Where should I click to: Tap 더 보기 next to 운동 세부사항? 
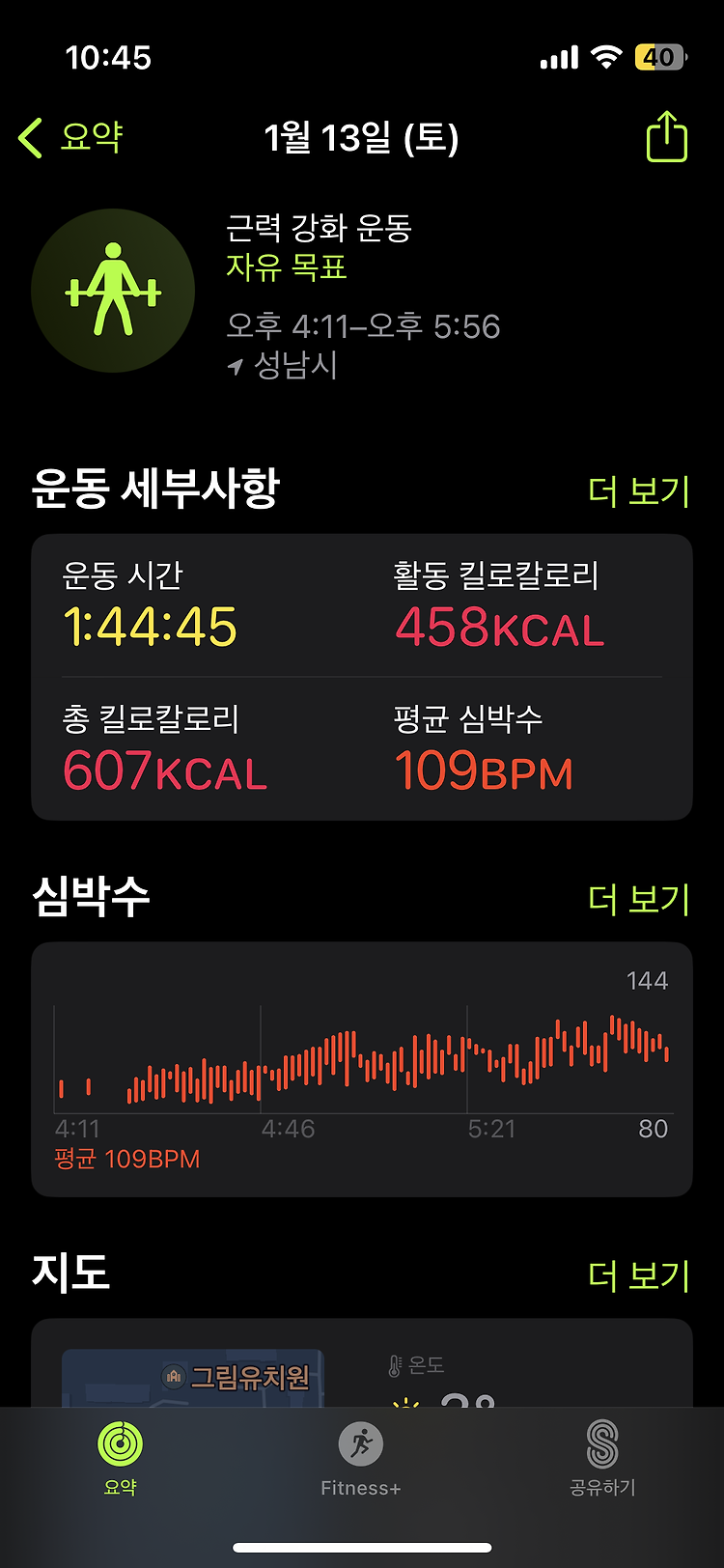coord(639,490)
